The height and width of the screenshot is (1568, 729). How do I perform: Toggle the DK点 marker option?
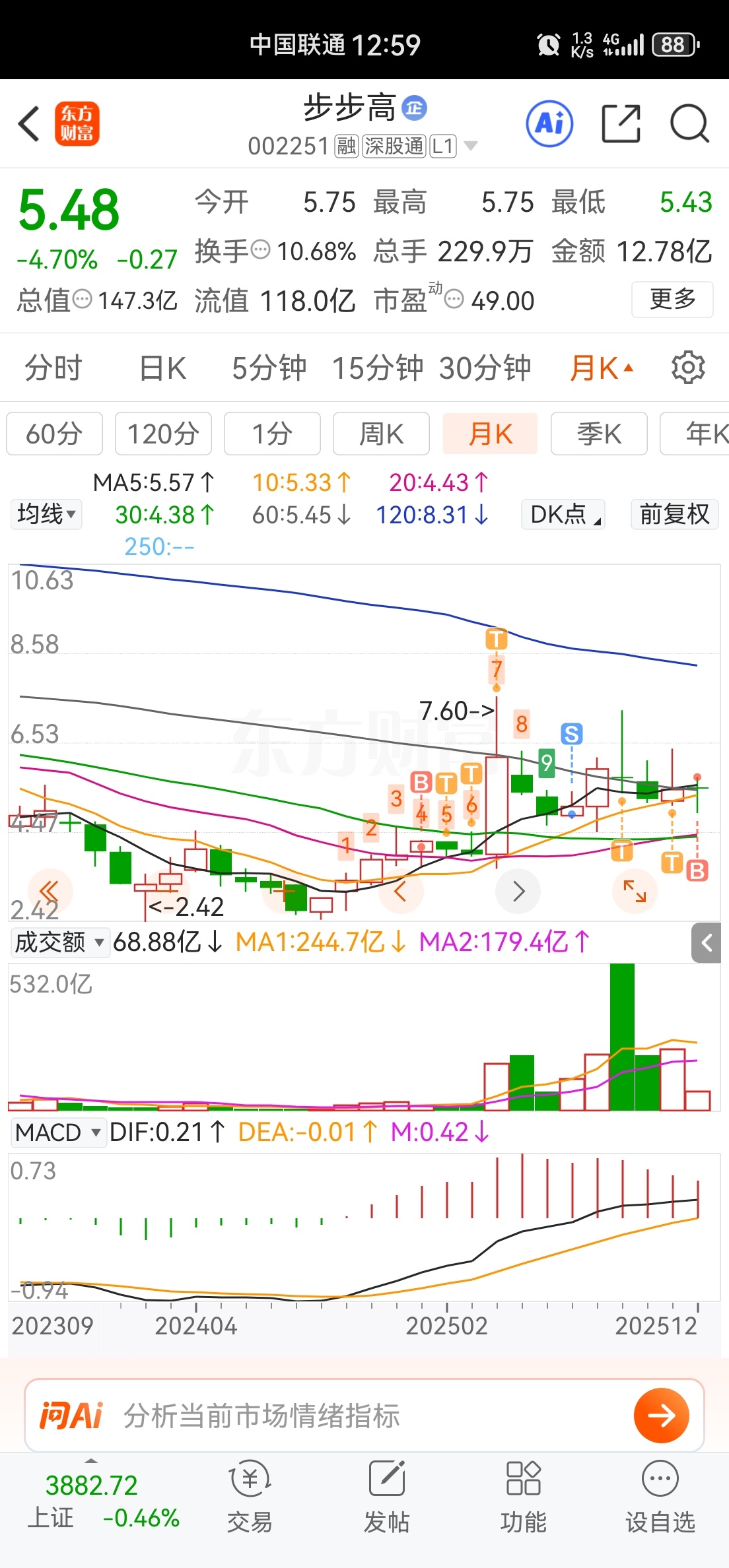click(563, 514)
